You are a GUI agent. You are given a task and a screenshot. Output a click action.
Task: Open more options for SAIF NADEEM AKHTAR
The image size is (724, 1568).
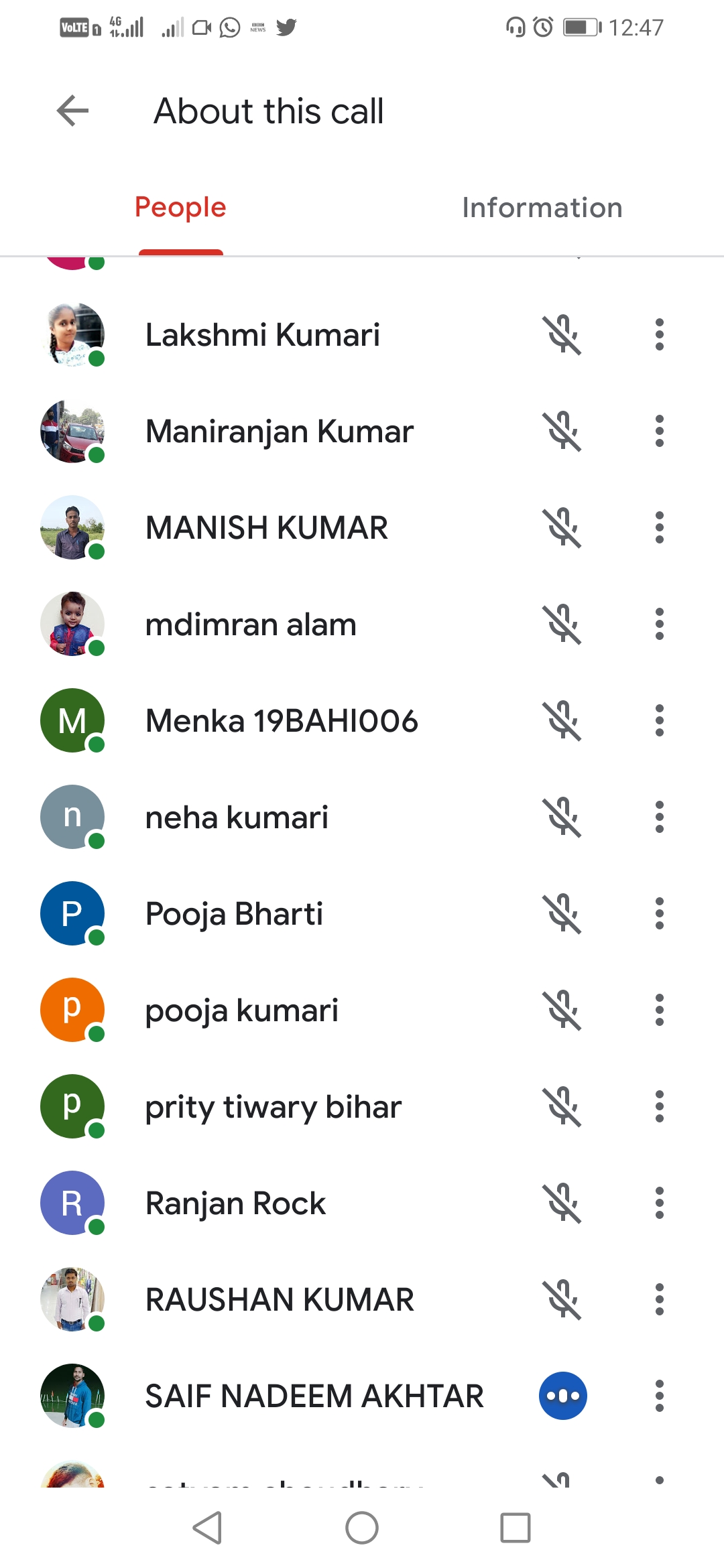click(660, 1396)
